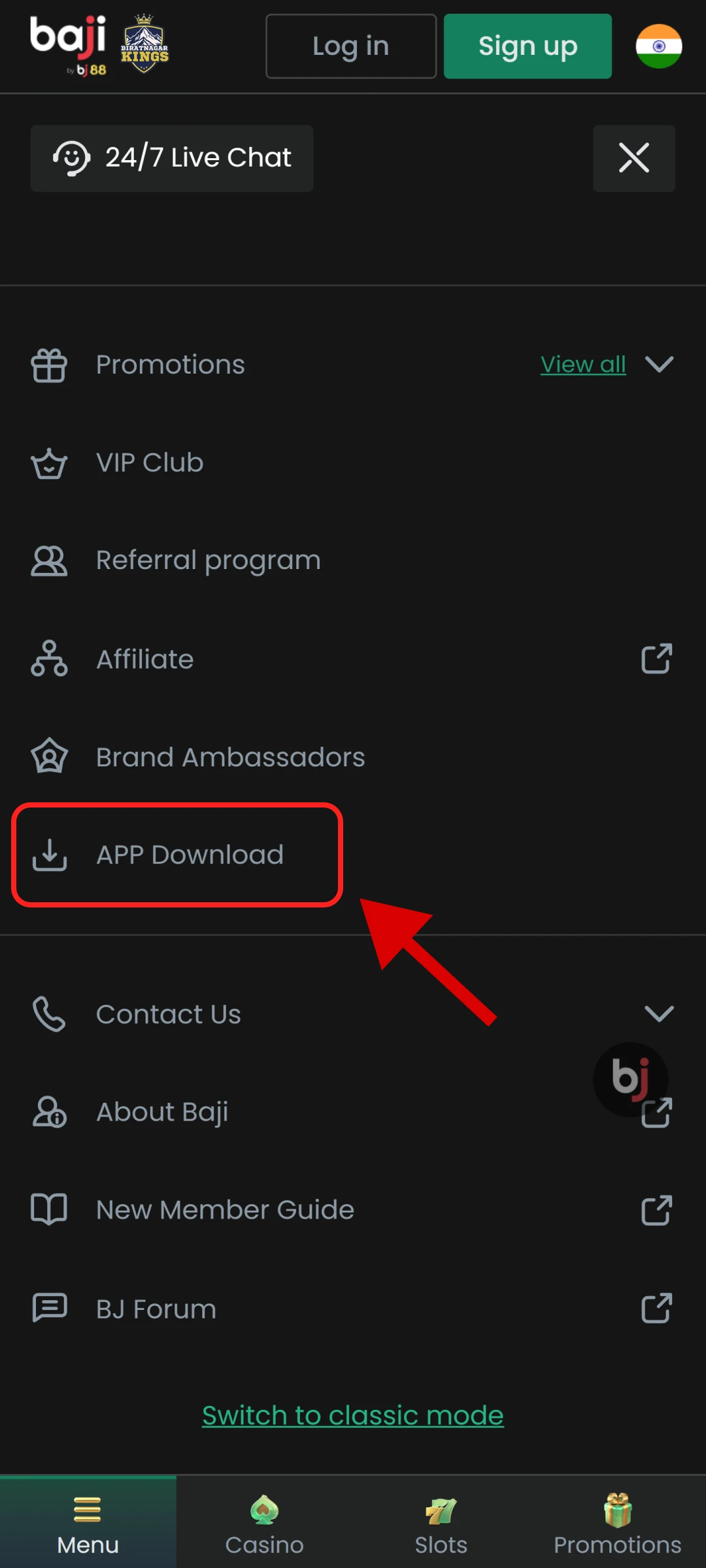Click the Referral program icon
This screenshot has width=706, height=1568.
pyautogui.click(x=49, y=560)
